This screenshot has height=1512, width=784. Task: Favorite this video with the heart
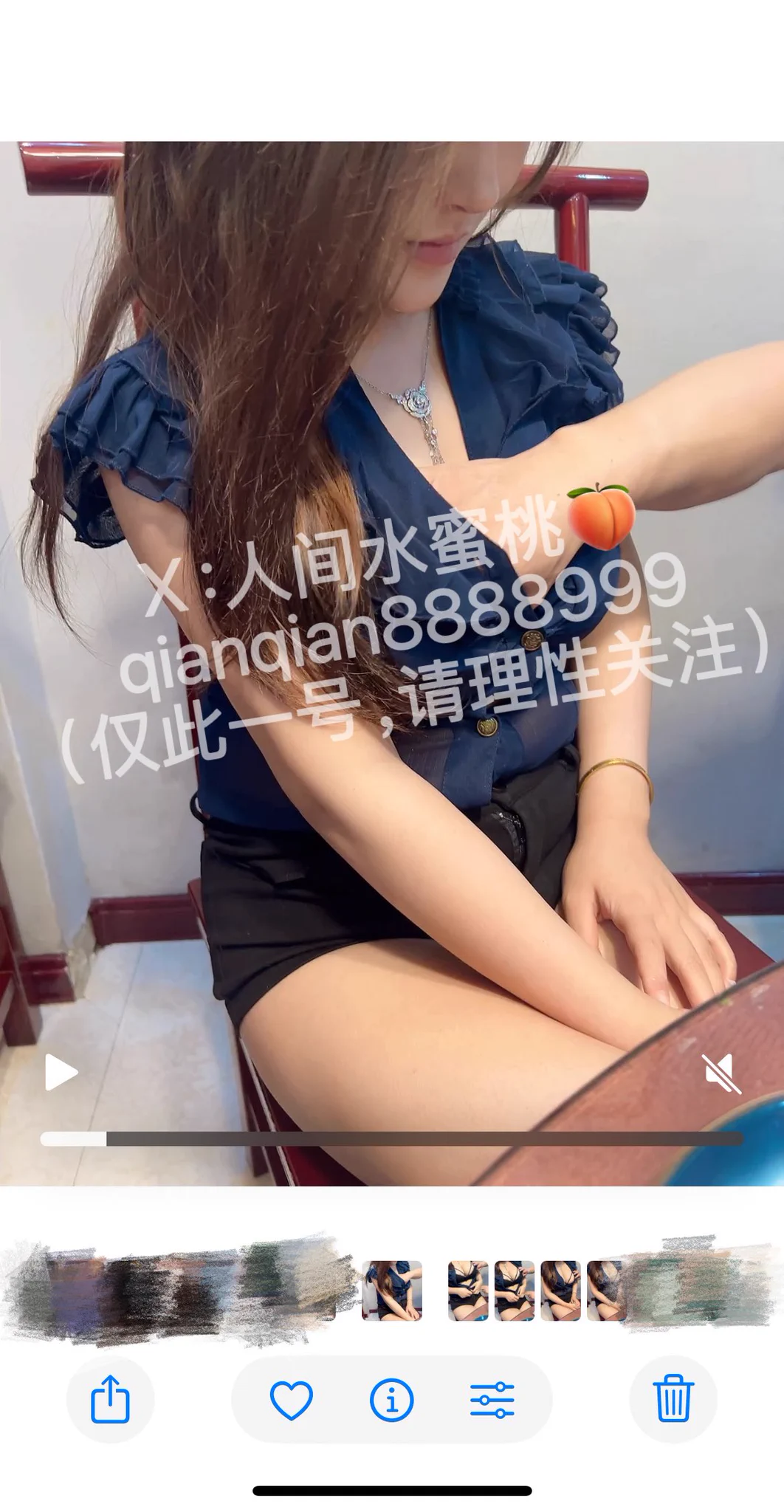pyautogui.click(x=291, y=1400)
